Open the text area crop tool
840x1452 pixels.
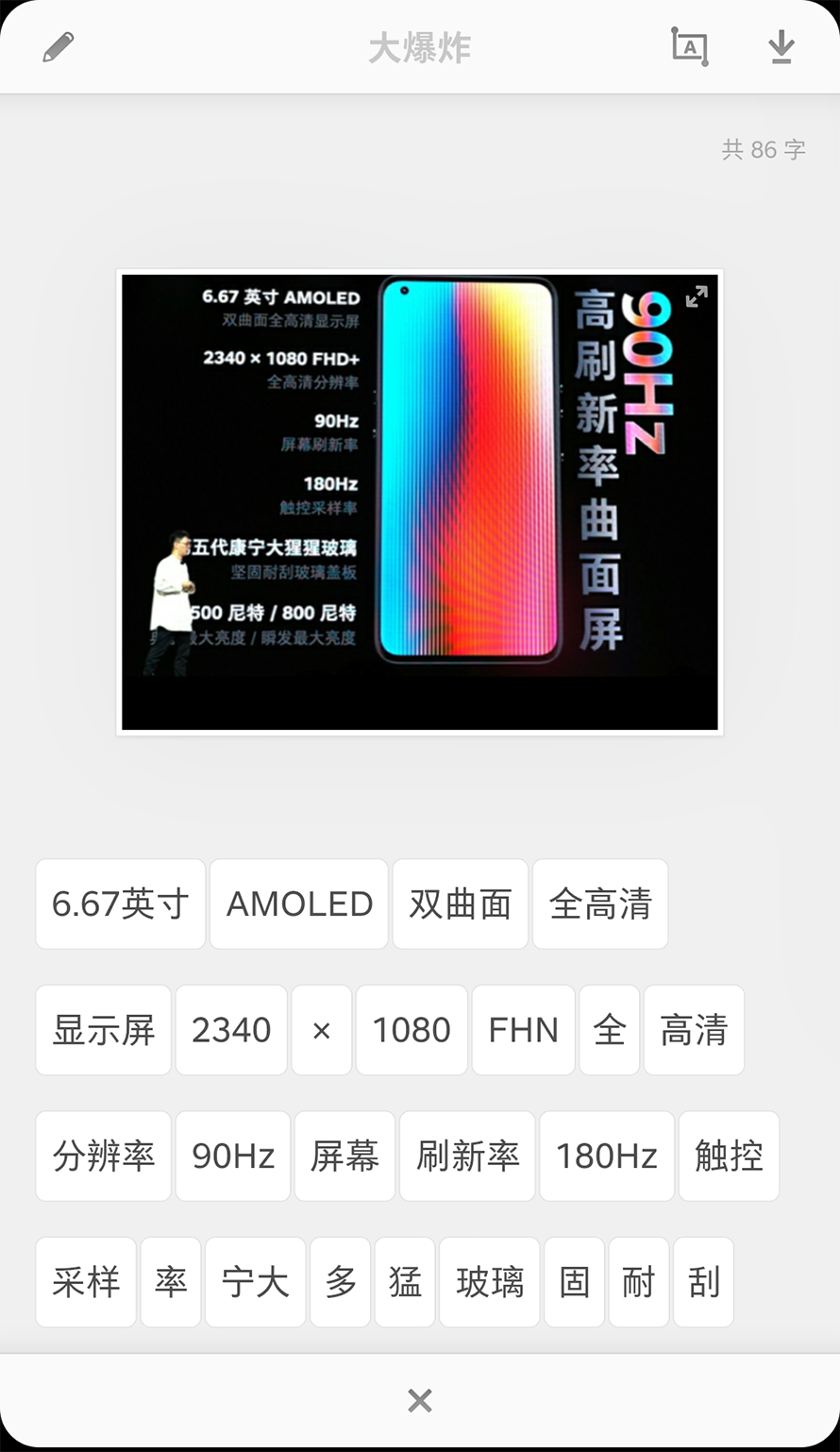pos(690,47)
